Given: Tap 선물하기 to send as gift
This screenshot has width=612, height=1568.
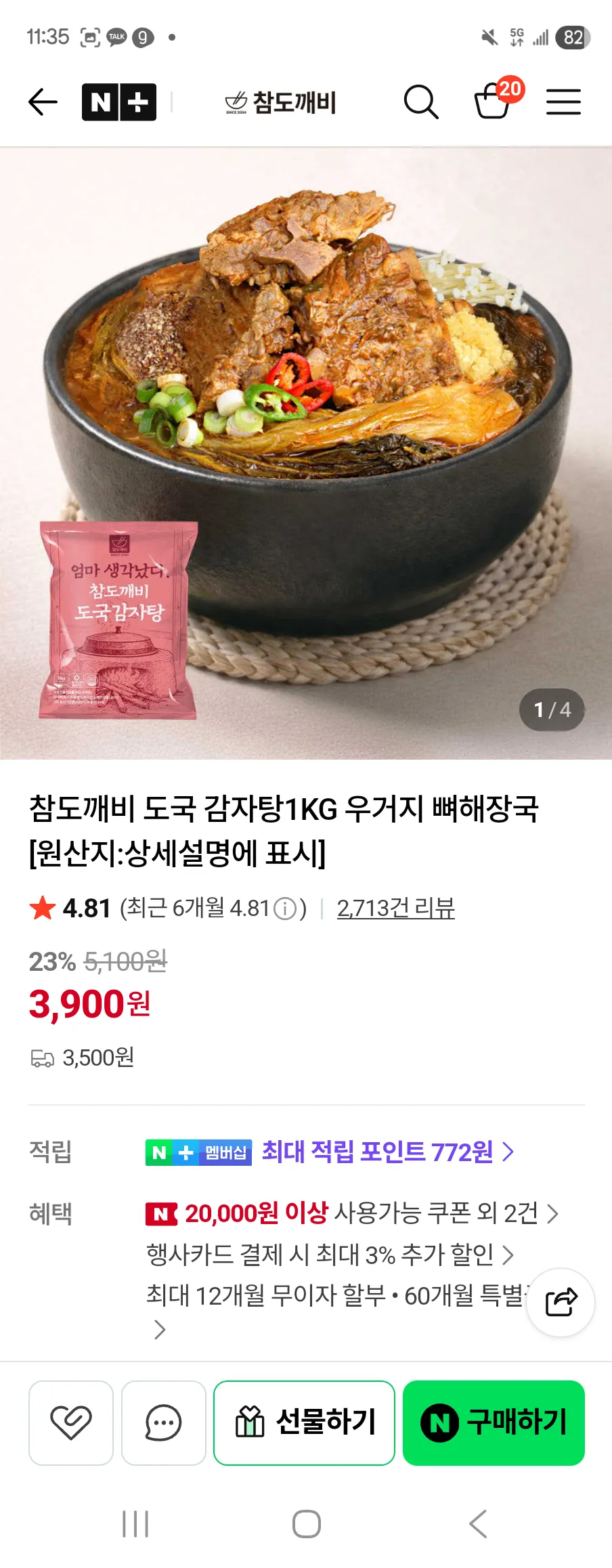Looking at the screenshot, I should click(x=304, y=1422).
